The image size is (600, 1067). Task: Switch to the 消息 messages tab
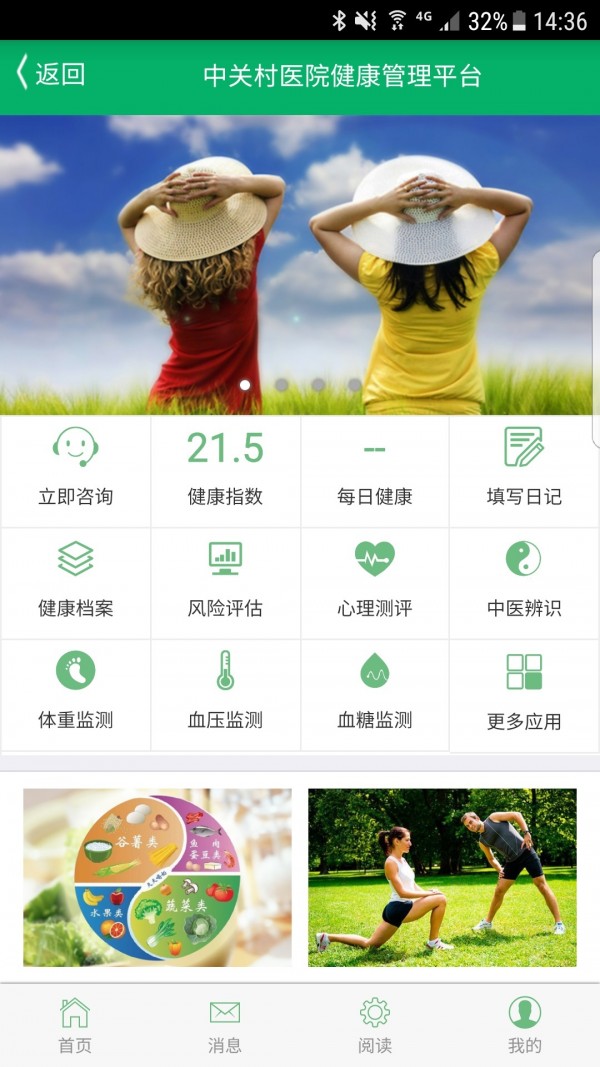point(225,1026)
